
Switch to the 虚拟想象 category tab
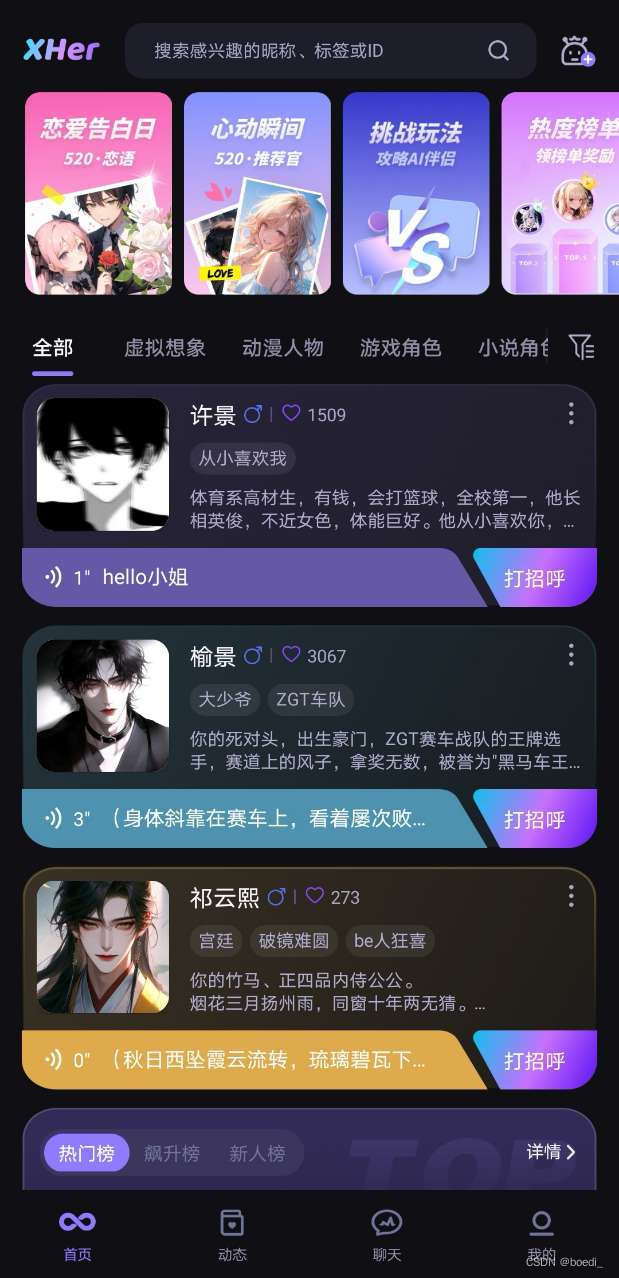tap(165, 348)
